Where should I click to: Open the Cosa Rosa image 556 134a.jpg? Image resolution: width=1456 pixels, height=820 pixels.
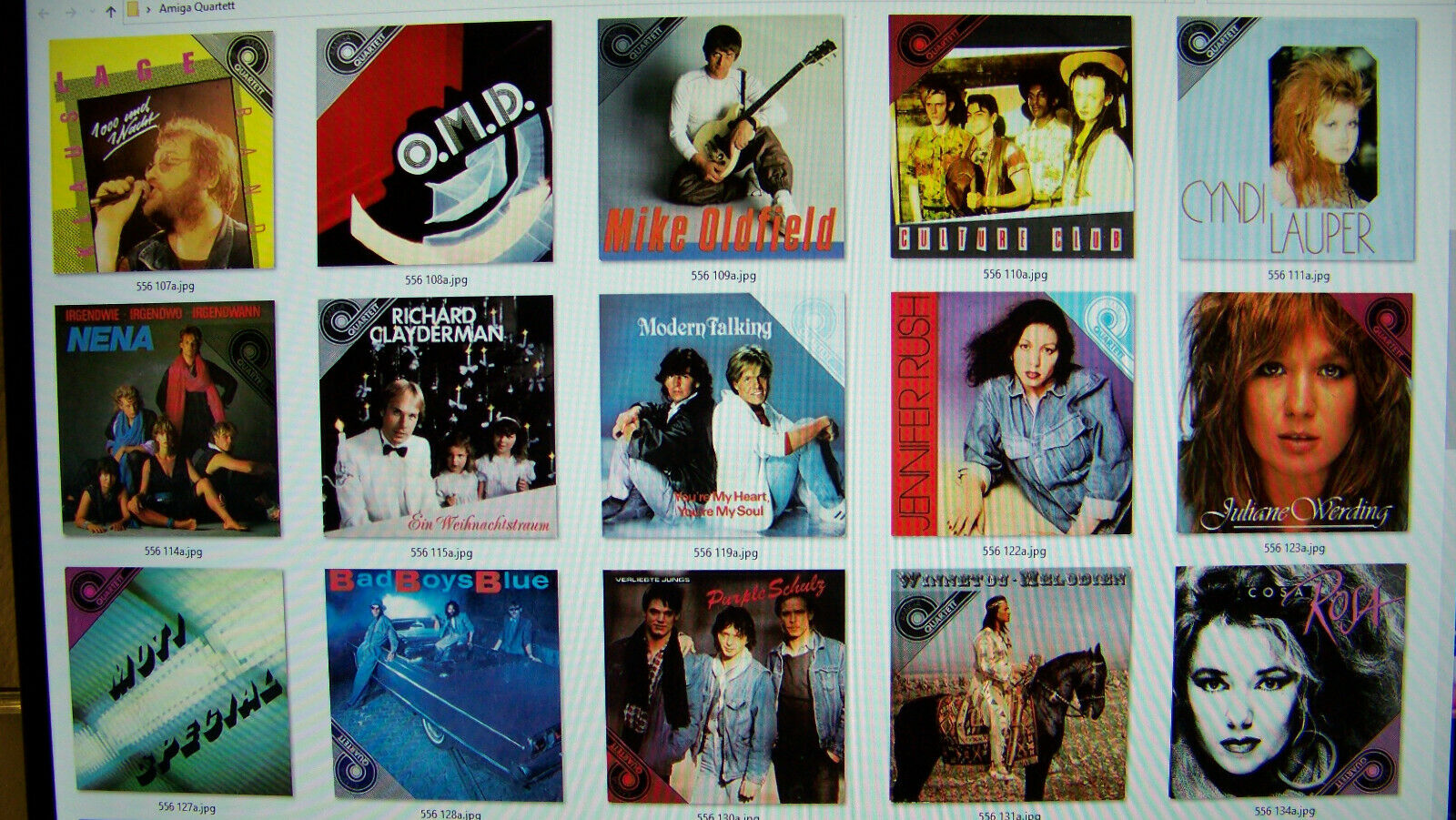(x=1289, y=682)
